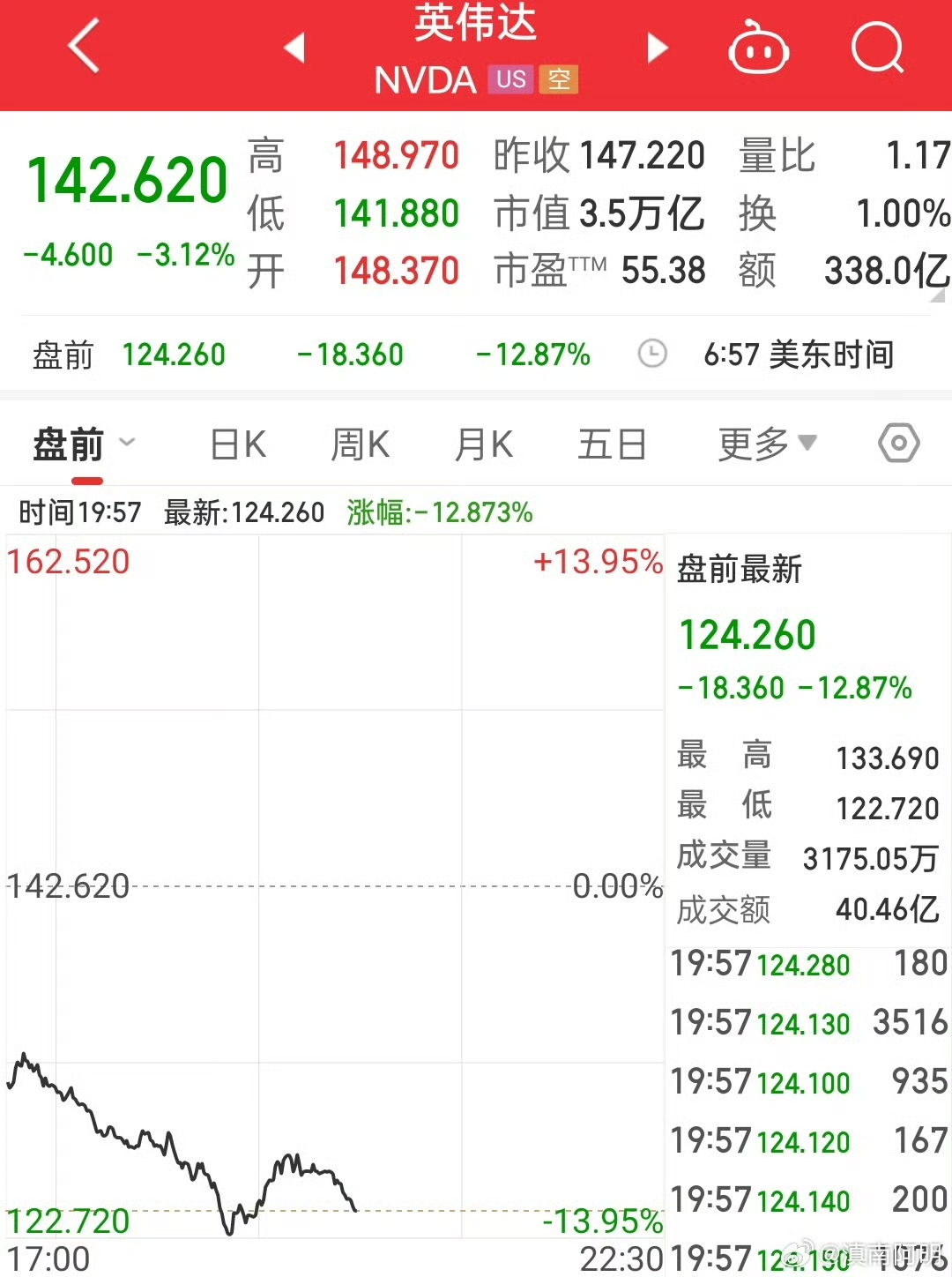Click the 周K weekly chart option
Image resolution: width=952 pixels, height=1277 pixels.
[359, 444]
